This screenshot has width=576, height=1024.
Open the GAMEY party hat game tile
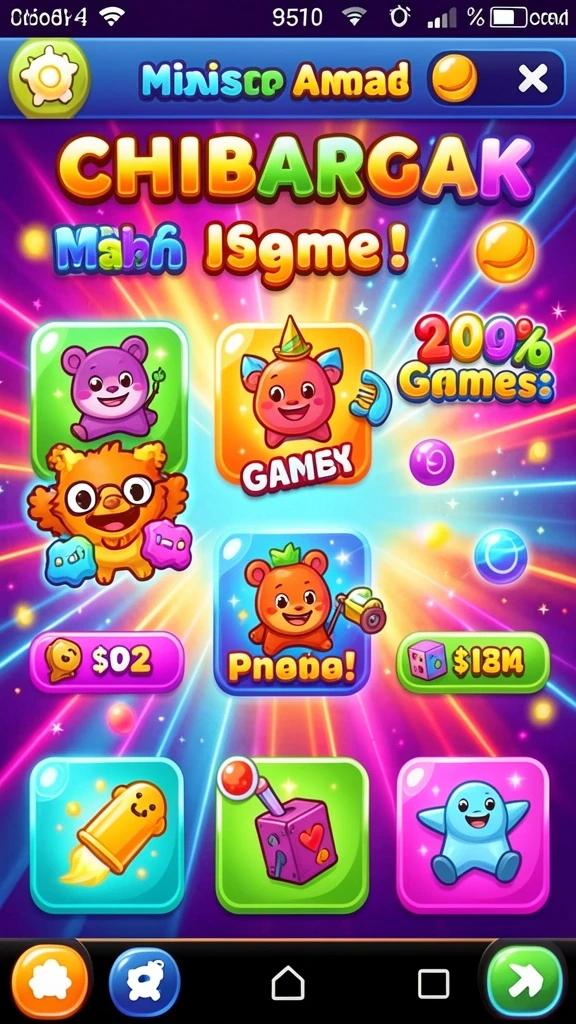coord(293,407)
